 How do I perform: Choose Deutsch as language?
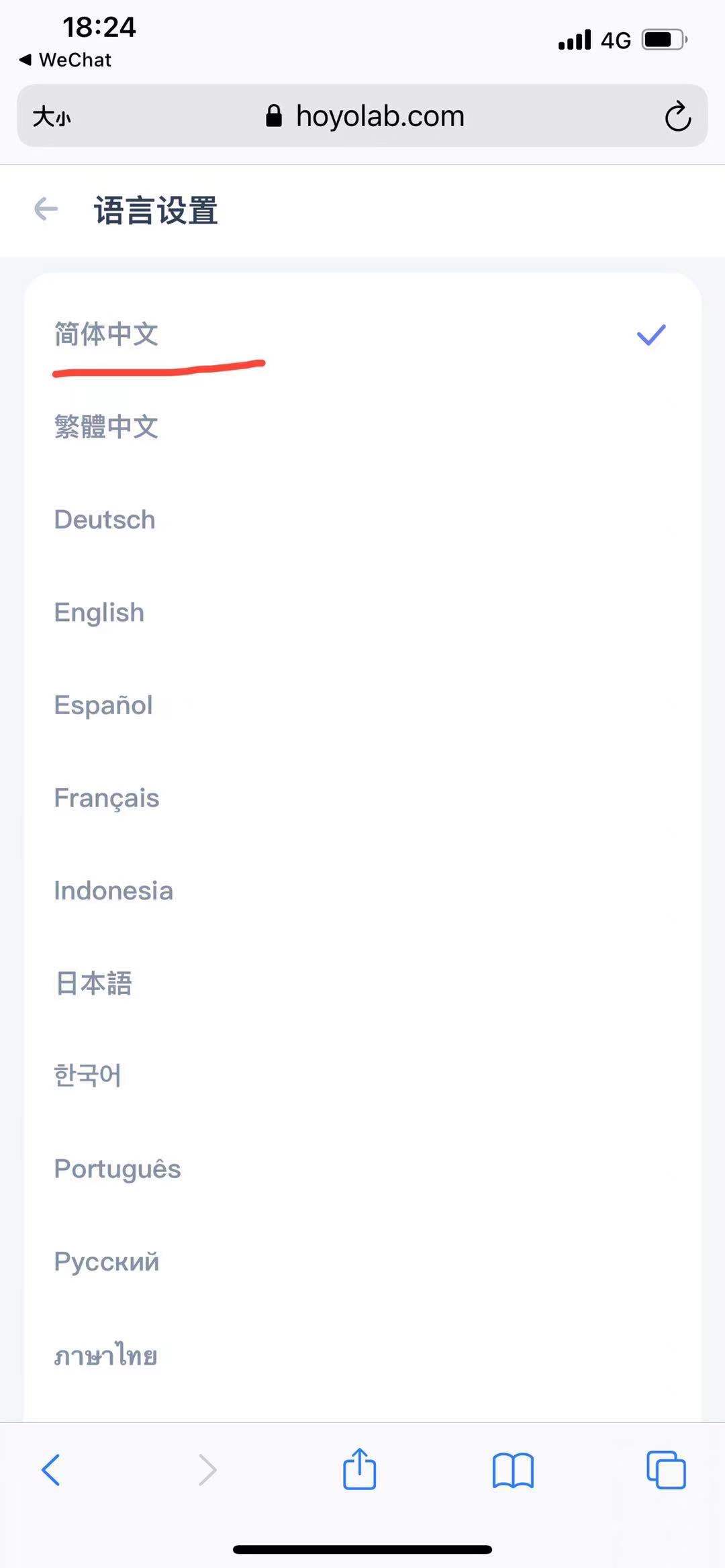click(x=105, y=520)
